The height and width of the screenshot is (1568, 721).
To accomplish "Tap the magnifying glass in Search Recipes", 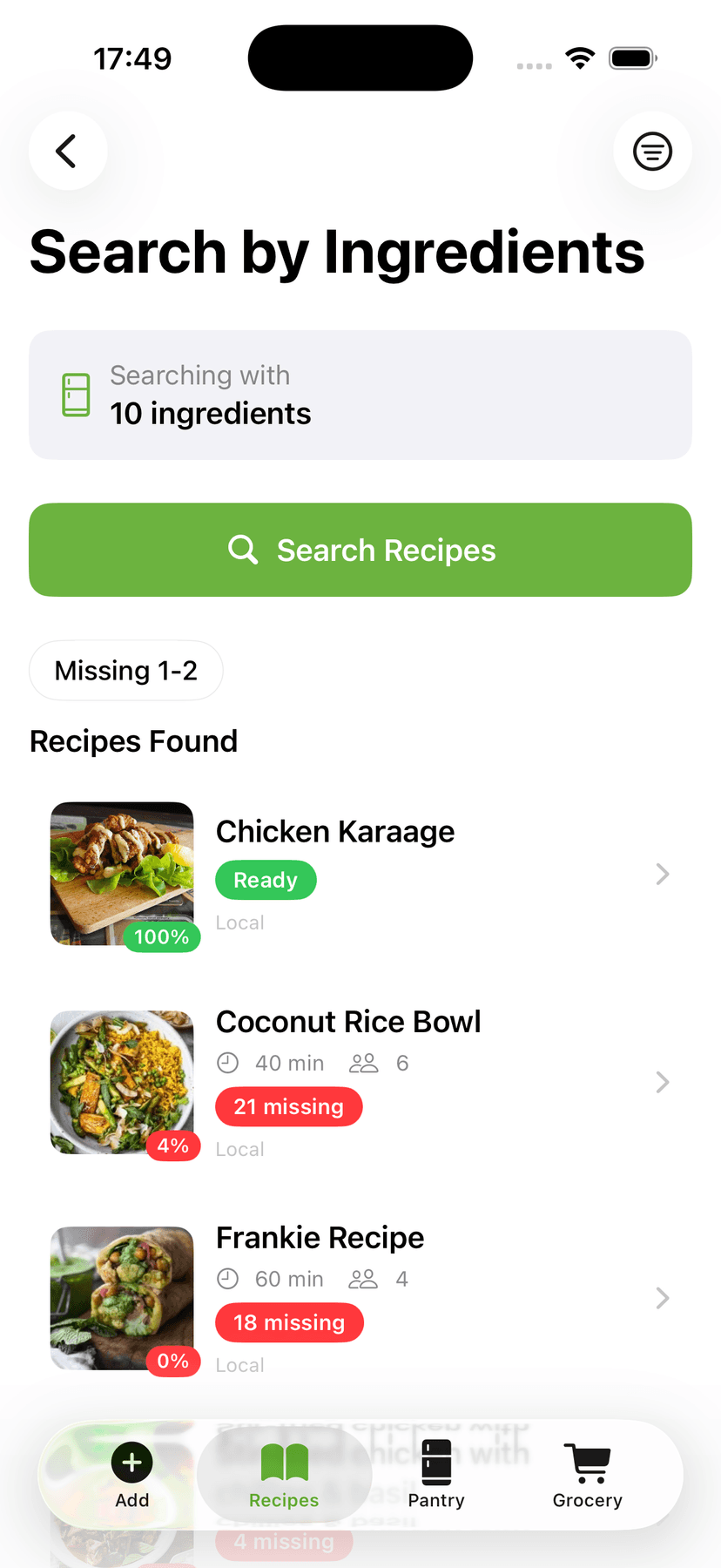I will click(x=243, y=550).
